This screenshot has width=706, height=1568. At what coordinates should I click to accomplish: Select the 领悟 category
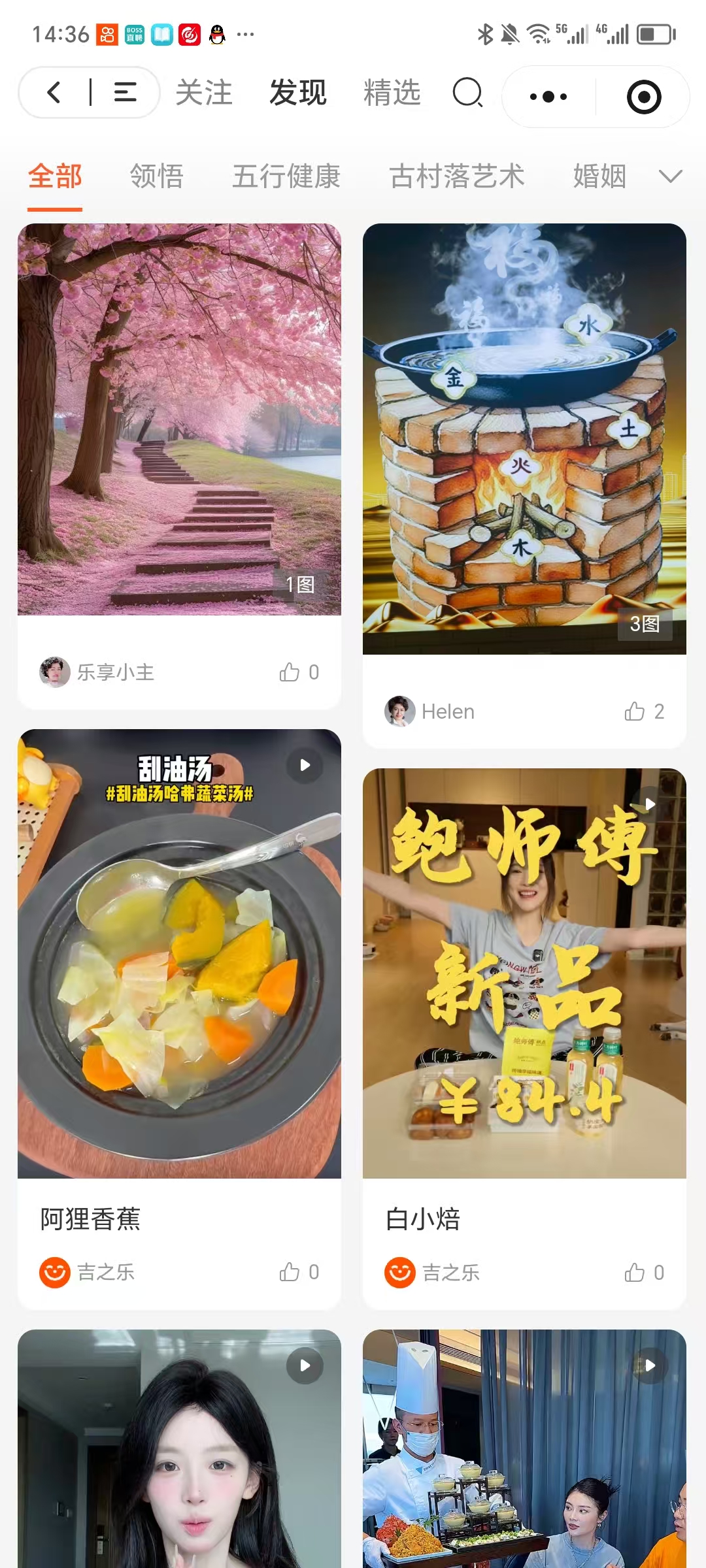click(x=156, y=176)
